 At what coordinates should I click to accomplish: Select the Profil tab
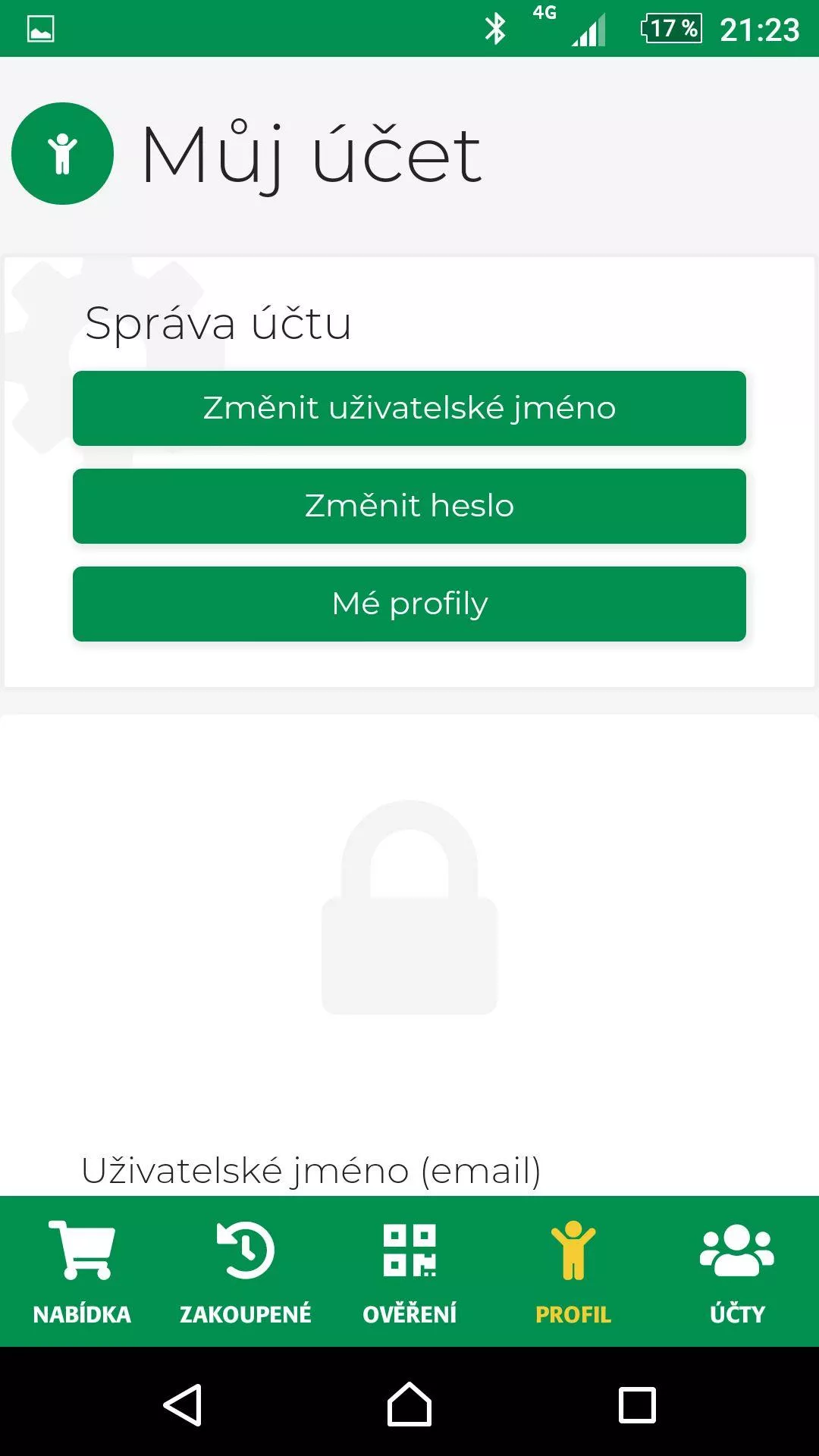(573, 1272)
